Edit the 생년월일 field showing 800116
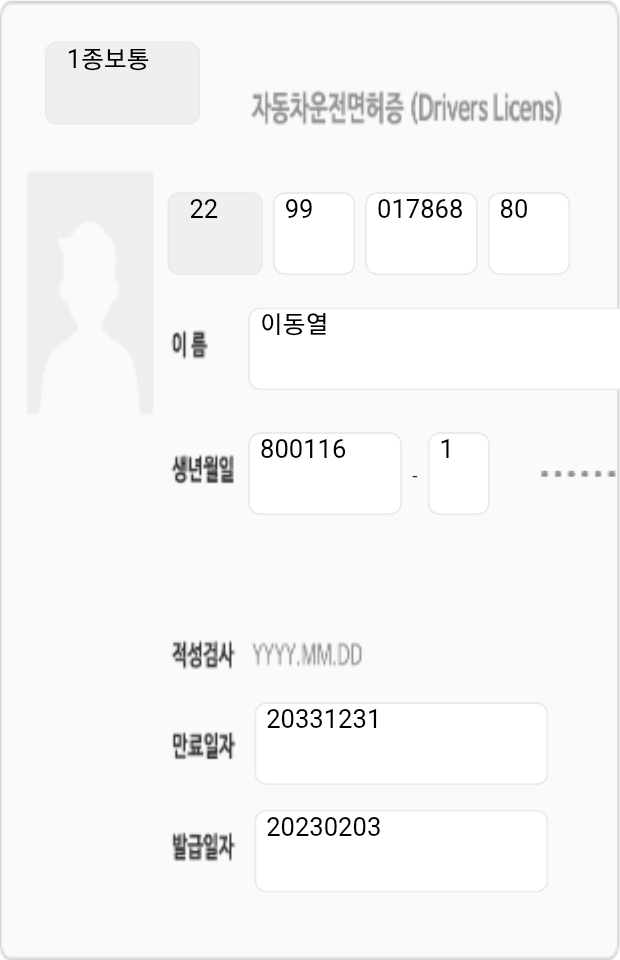 tap(325, 473)
